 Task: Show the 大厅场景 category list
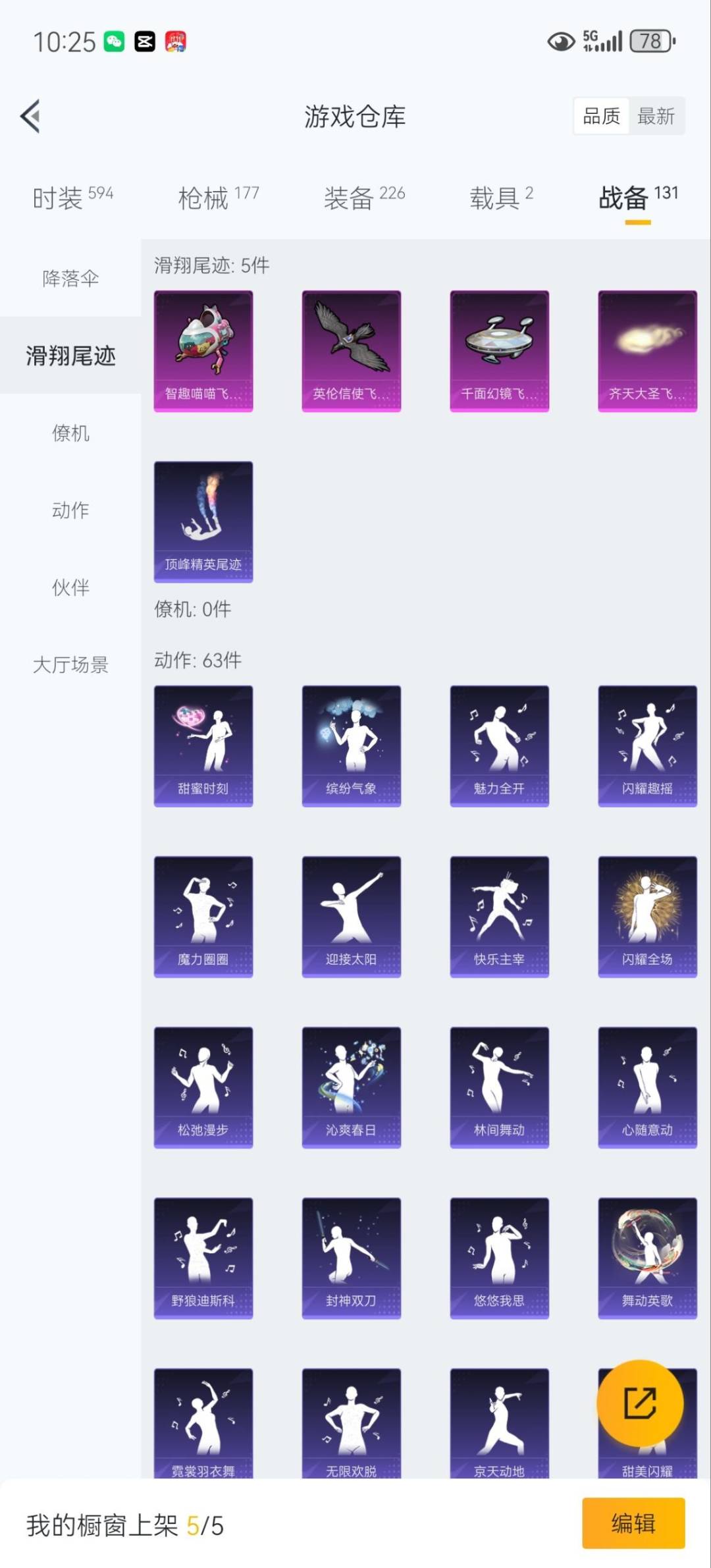tap(70, 666)
